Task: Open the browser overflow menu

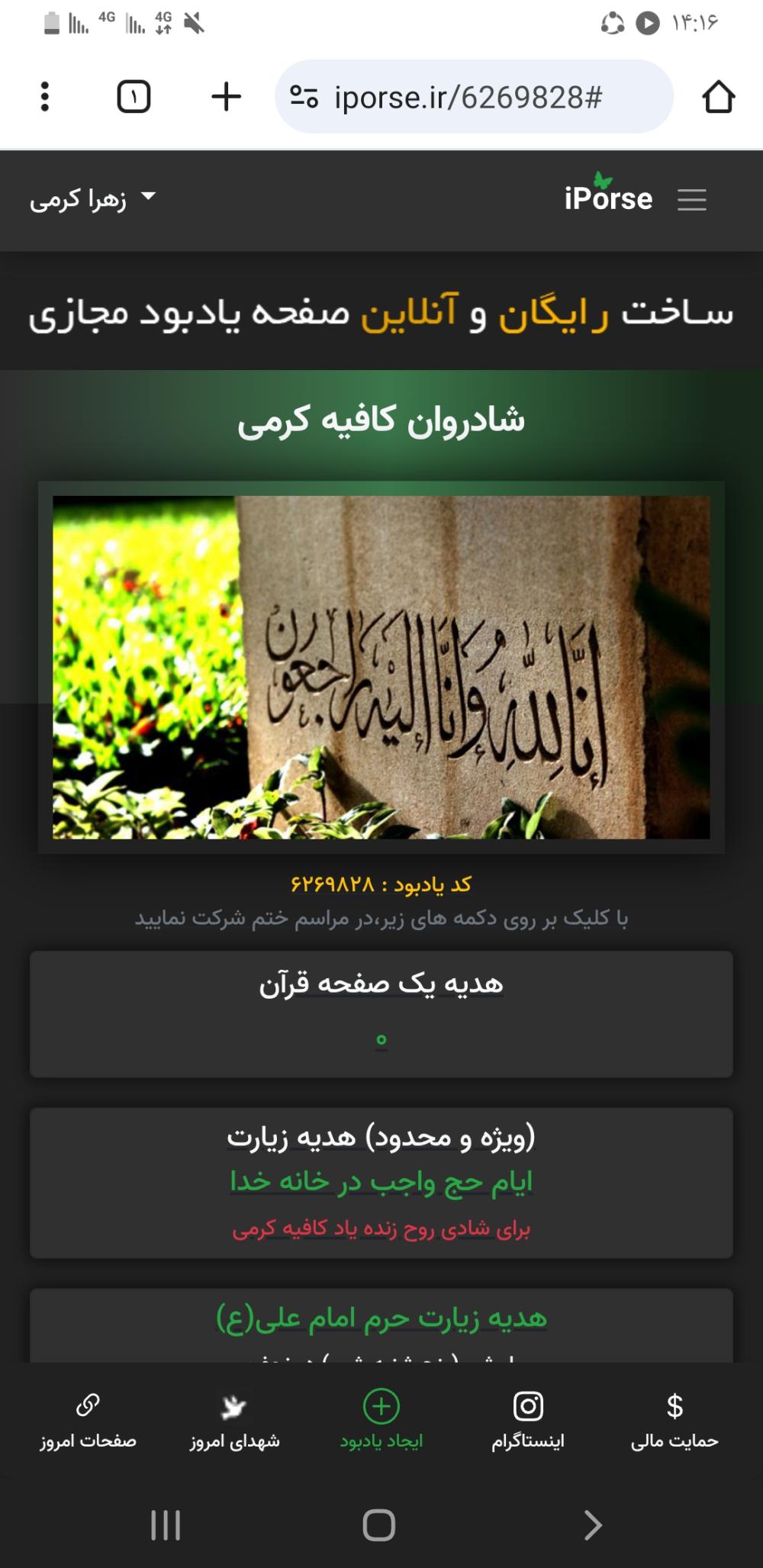Action: pos(45,97)
